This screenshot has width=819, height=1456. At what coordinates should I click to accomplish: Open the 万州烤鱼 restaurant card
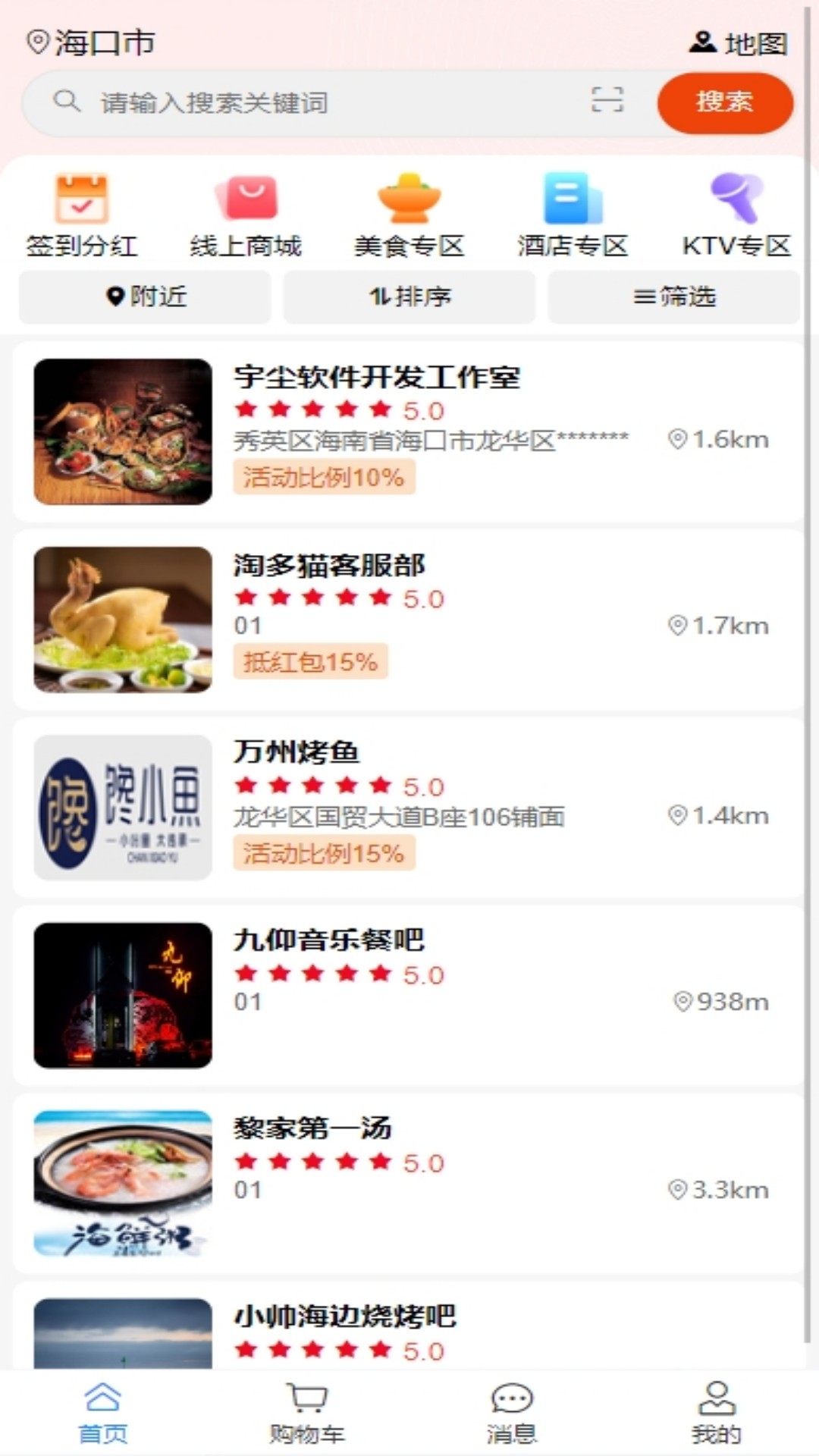pos(408,808)
